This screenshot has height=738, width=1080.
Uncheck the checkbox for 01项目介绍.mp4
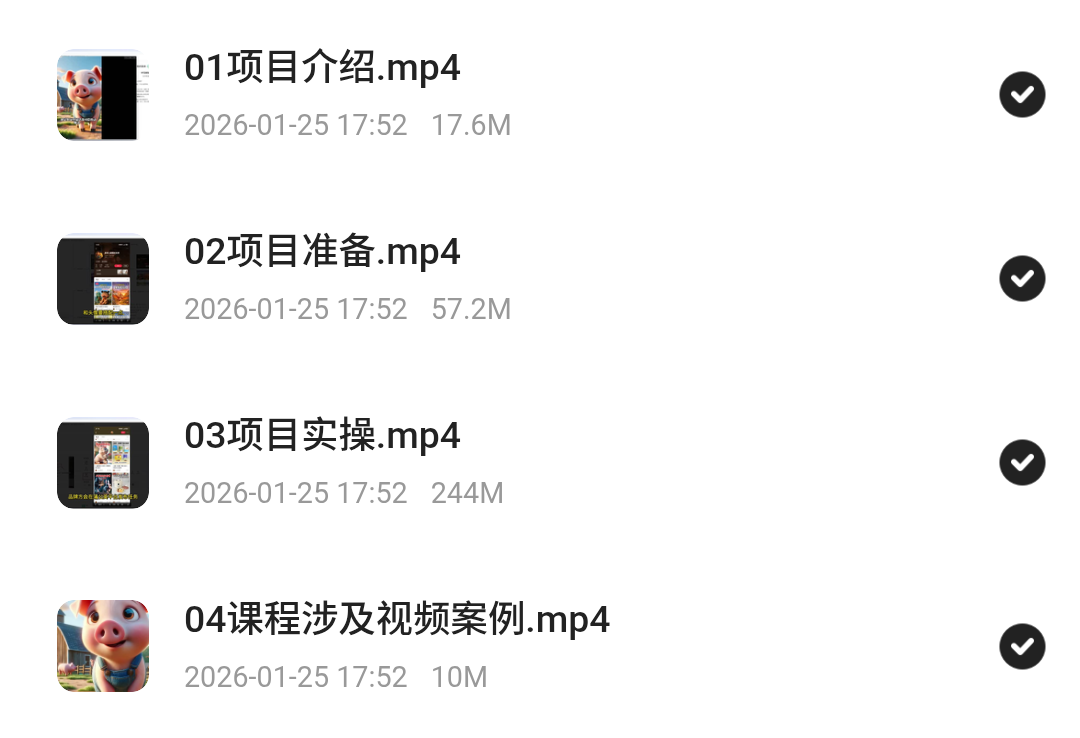click(x=1022, y=95)
